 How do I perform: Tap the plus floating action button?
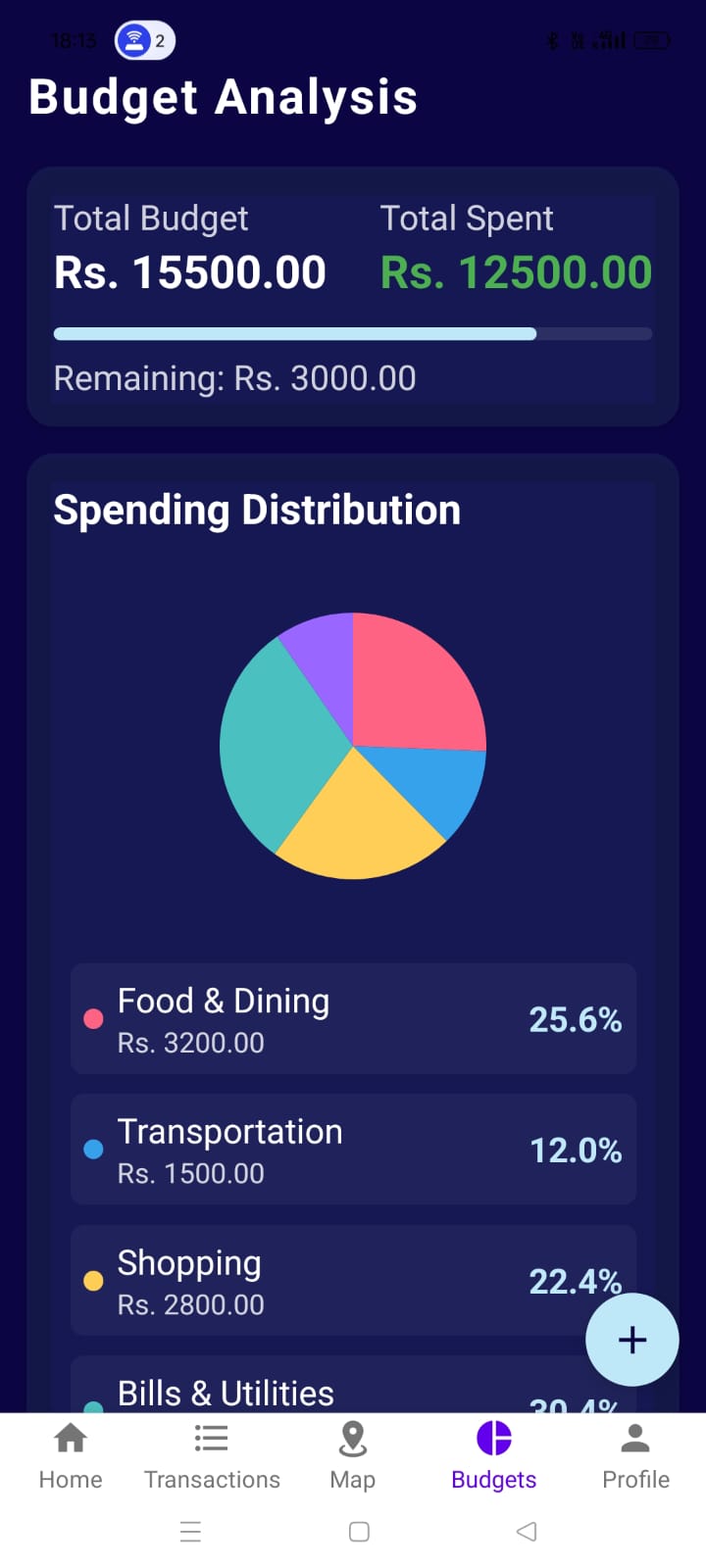pos(632,1340)
